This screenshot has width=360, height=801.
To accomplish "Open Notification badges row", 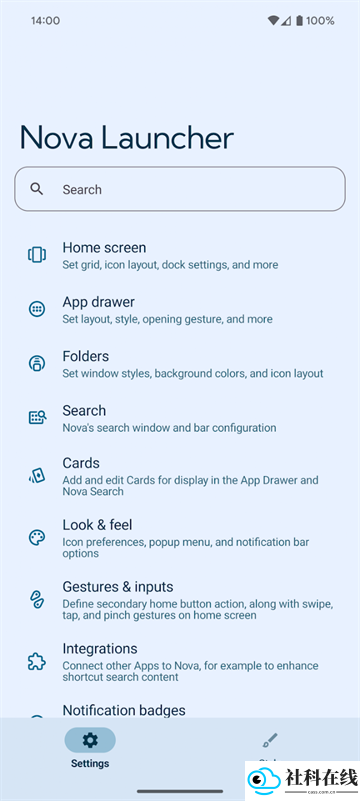I will coord(180,710).
